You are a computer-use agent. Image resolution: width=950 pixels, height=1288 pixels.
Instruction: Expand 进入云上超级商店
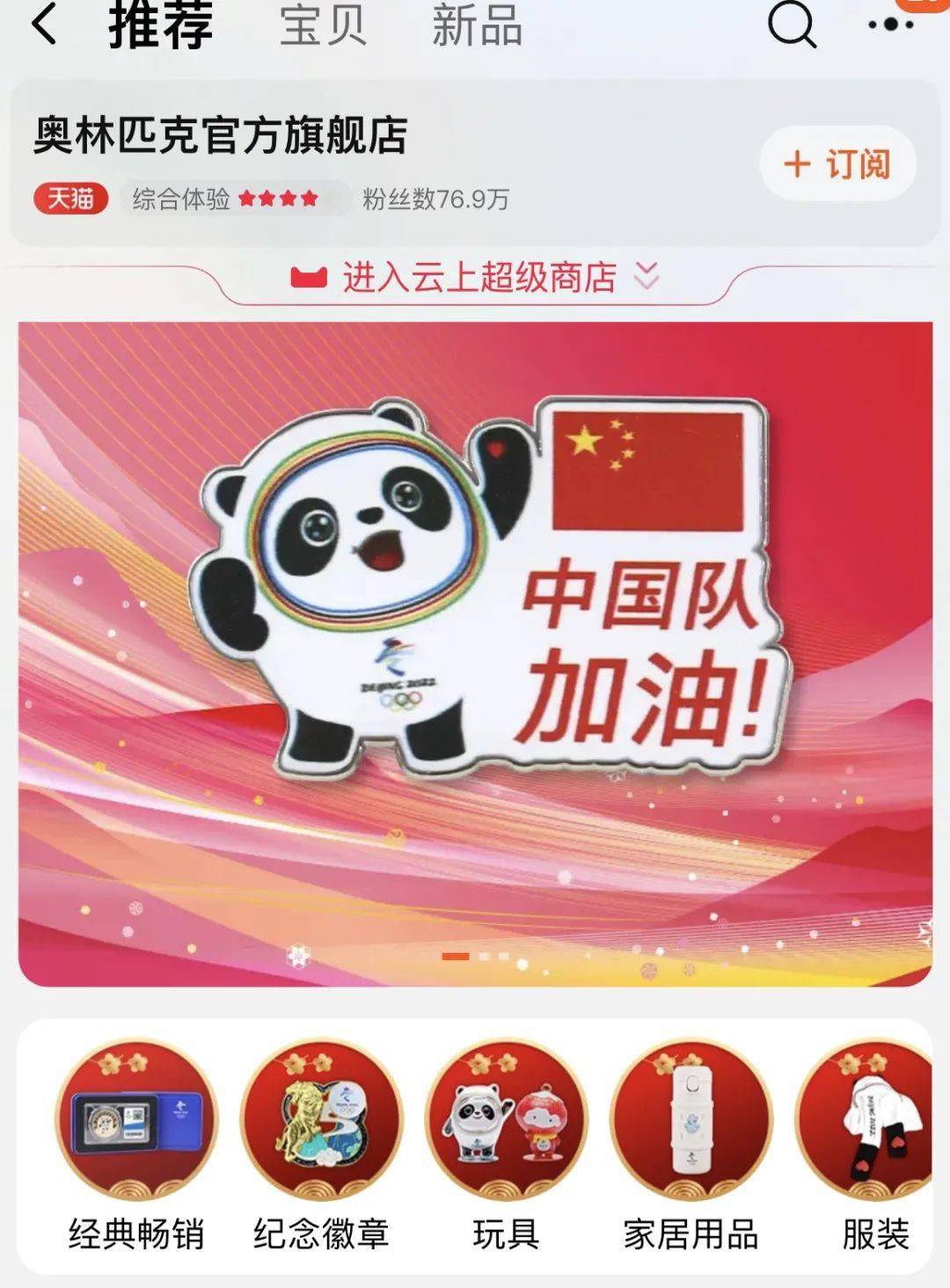pos(475,278)
